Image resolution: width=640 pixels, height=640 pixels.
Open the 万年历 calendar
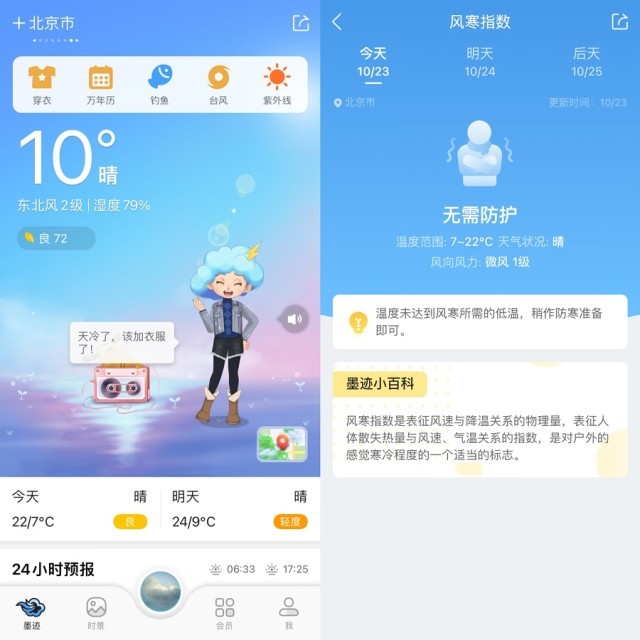pos(101,84)
